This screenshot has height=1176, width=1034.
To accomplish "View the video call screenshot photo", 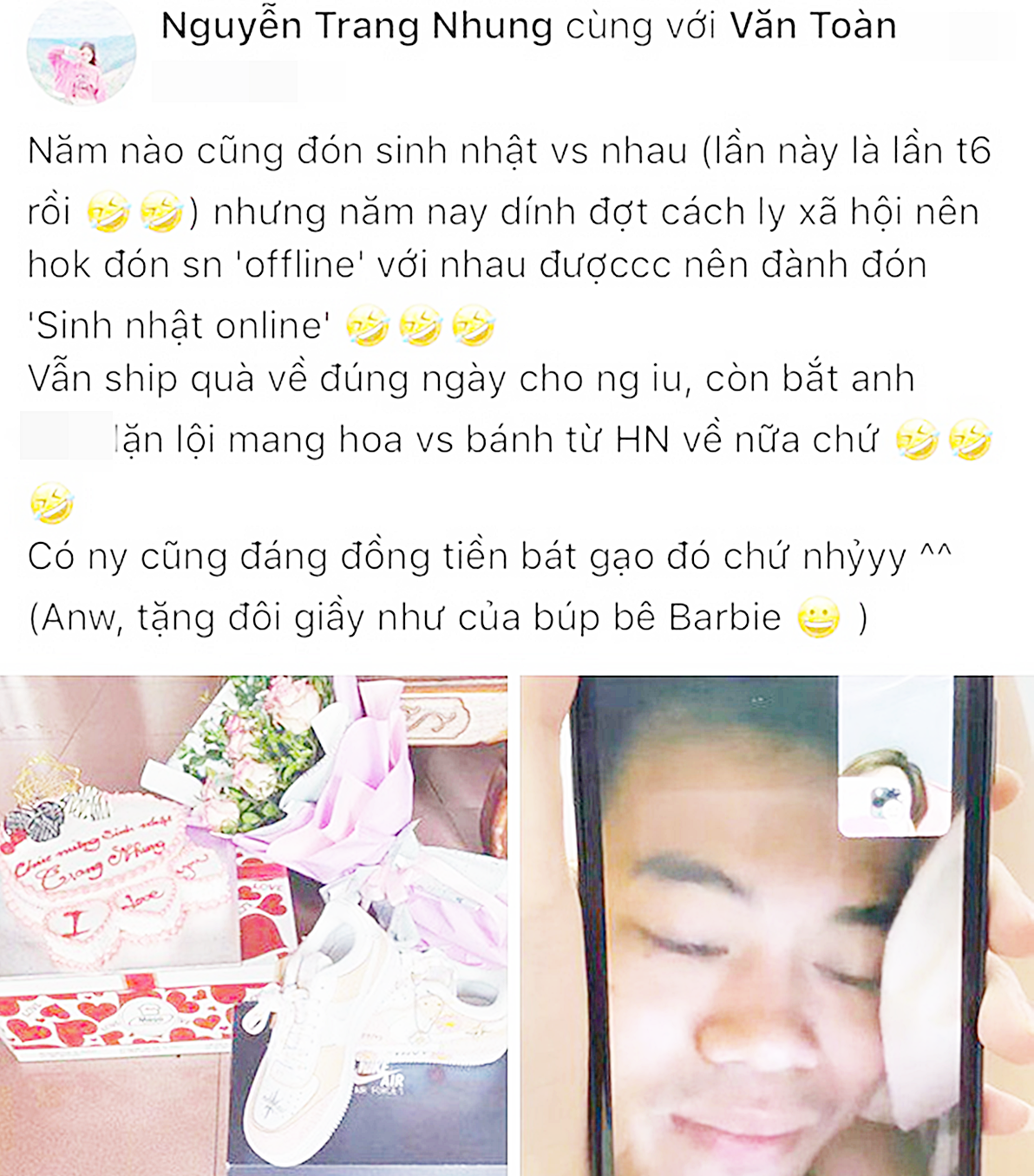I will (775, 924).
